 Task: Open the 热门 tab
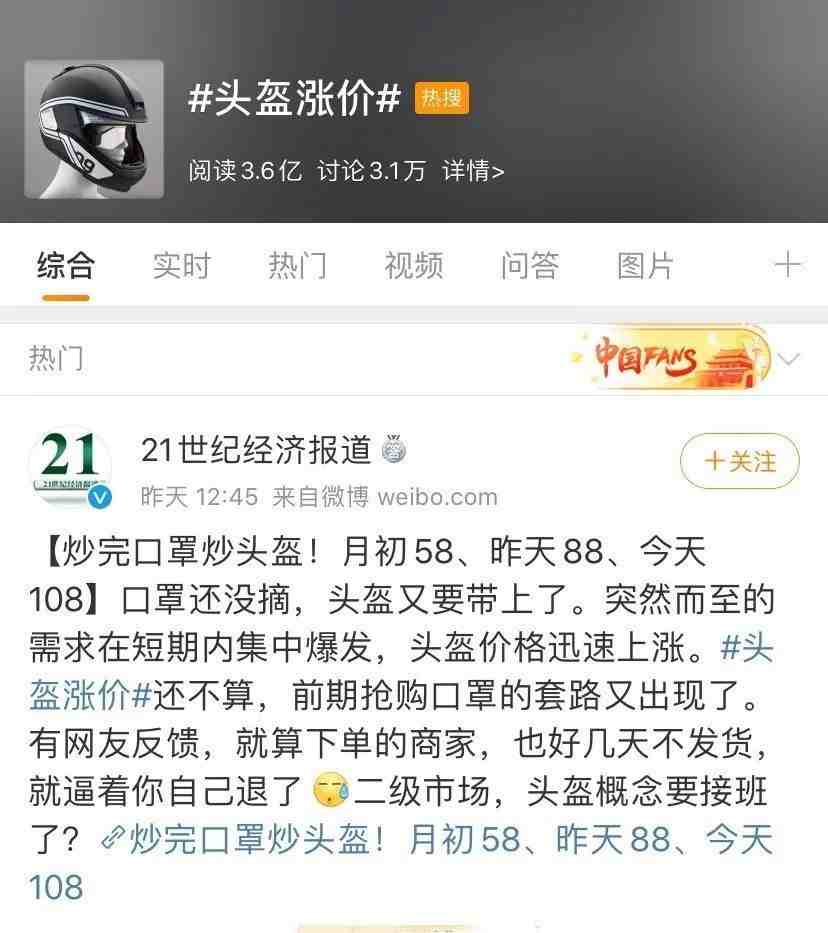tap(298, 266)
